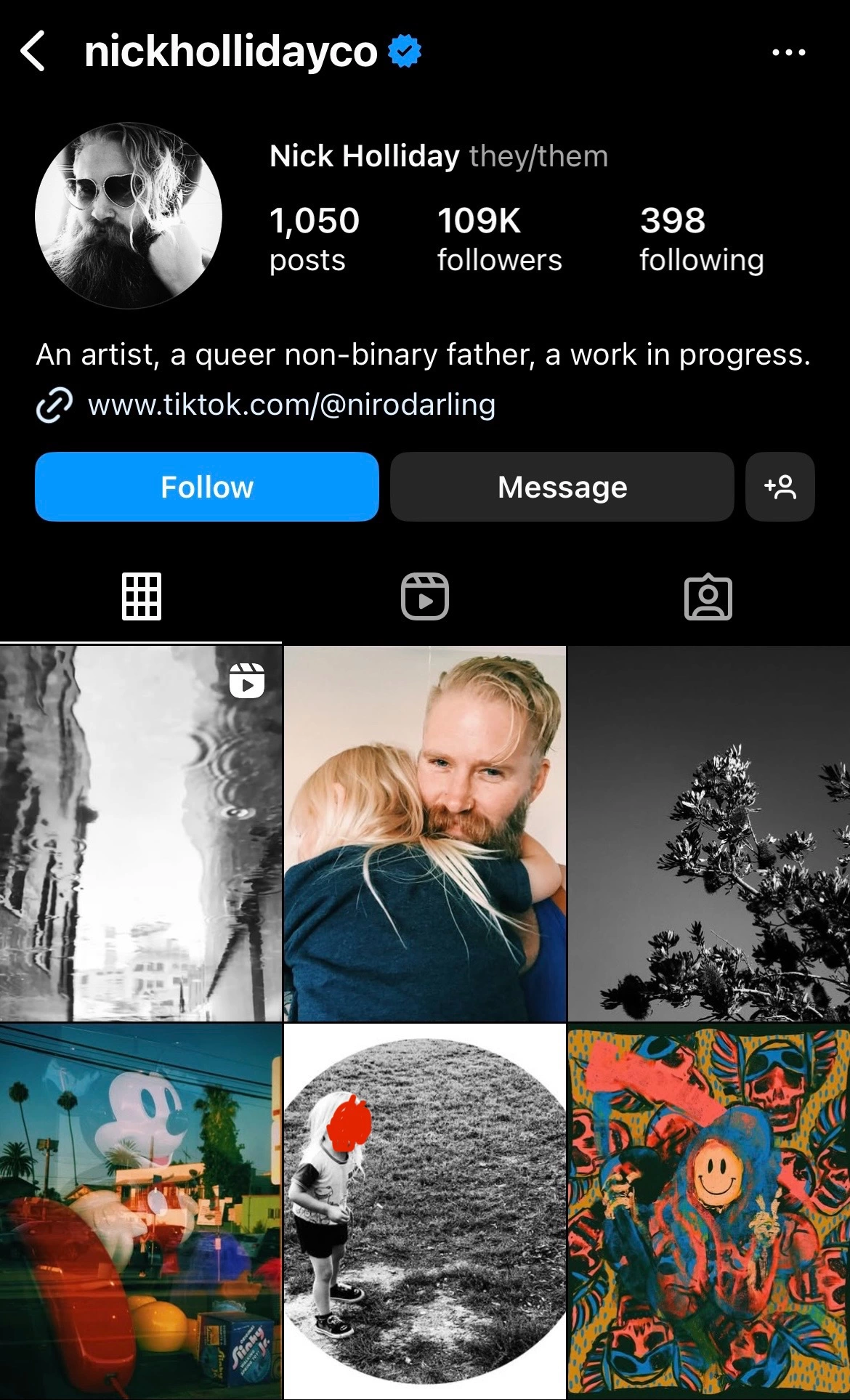Open the post of man hugging child
Viewport: 850px width, 1400px height.
pos(425,833)
